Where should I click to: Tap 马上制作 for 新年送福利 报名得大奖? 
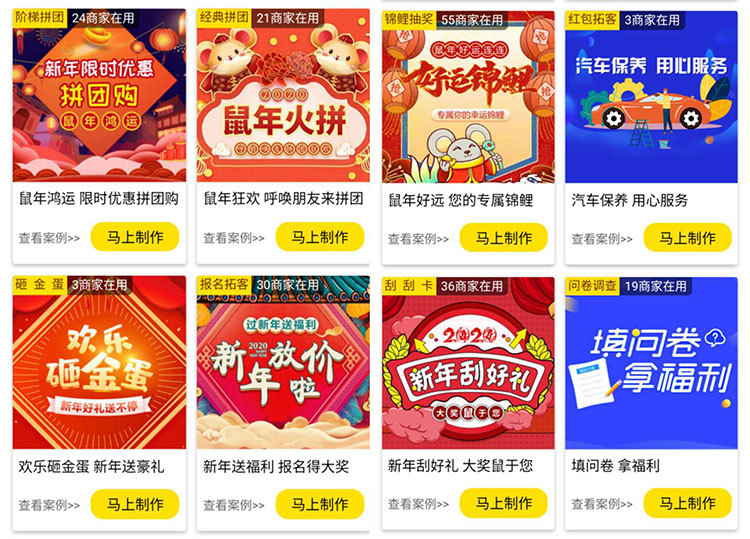pos(320,503)
